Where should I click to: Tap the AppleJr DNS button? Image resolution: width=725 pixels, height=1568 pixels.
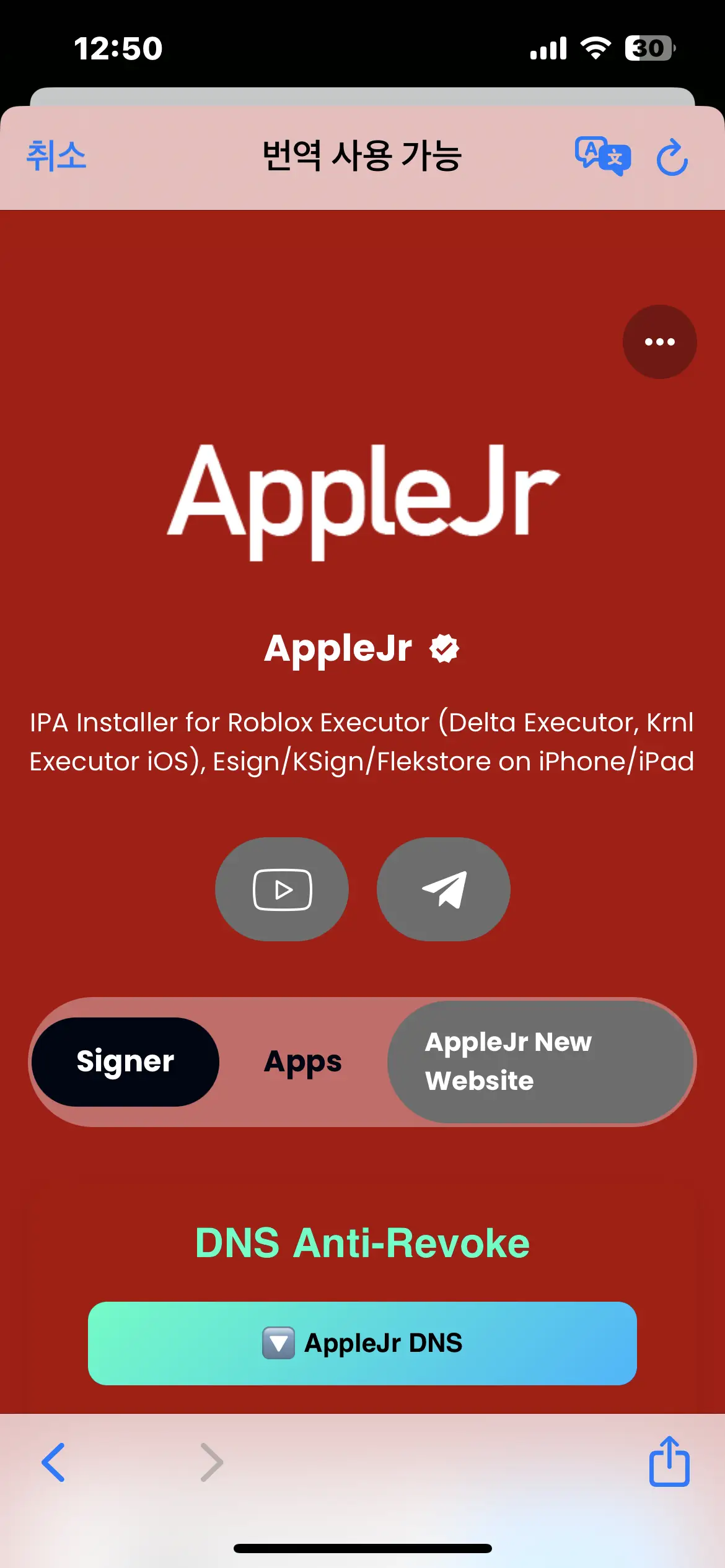pos(362,1343)
